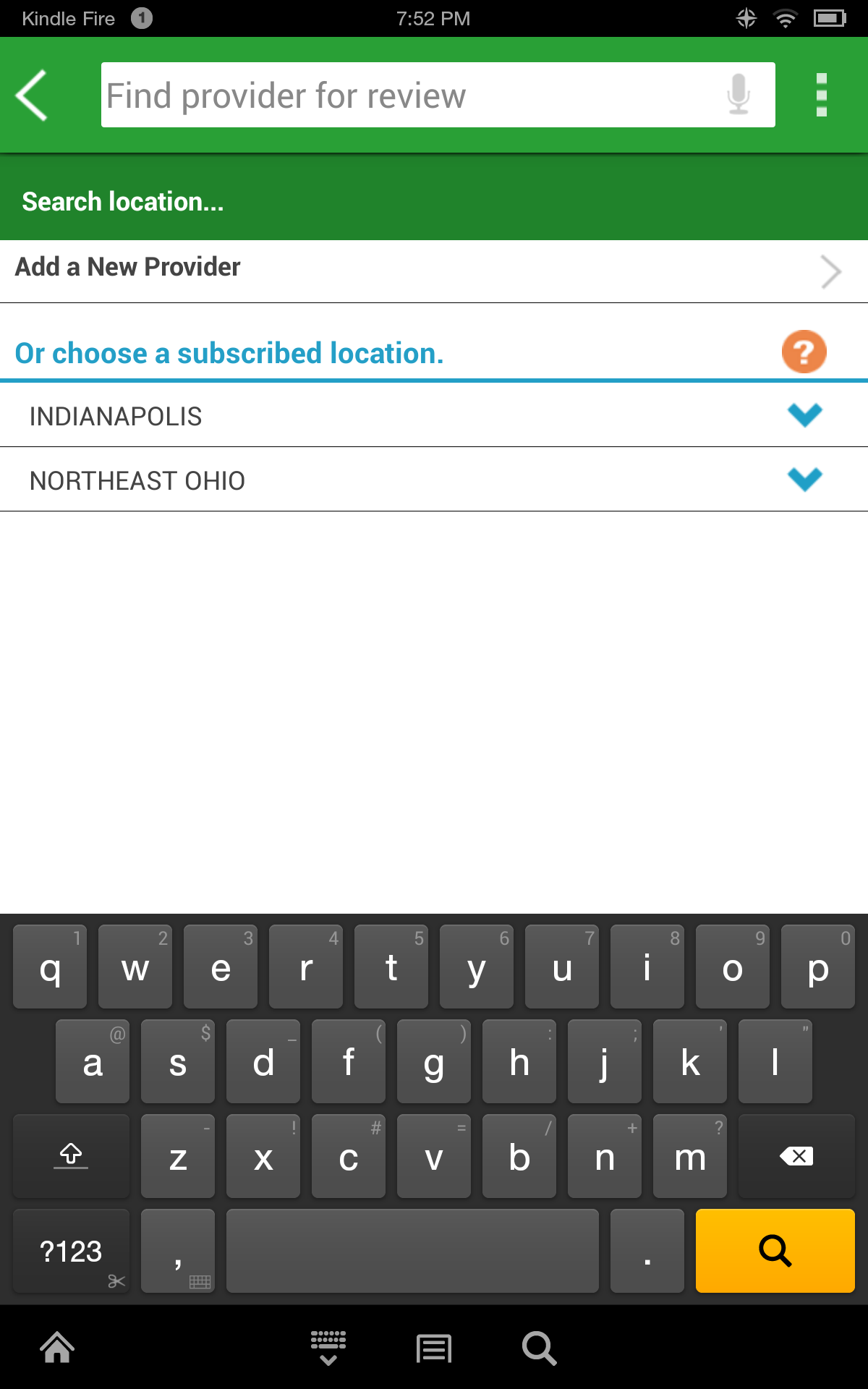This screenshot has width=868, height=1389.
Task: Open the orange help question mark
Action: [x=804, y=352]
